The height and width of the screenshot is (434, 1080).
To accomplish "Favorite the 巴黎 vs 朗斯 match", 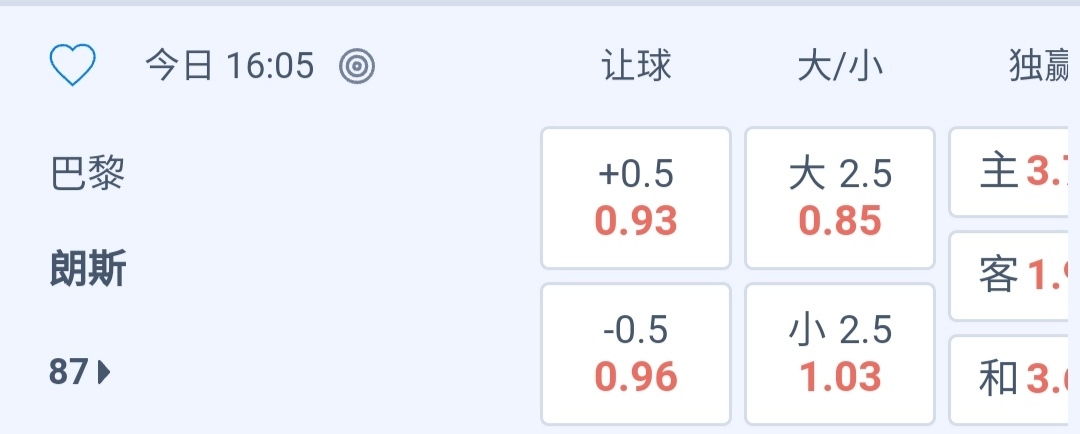I will 73,66.
